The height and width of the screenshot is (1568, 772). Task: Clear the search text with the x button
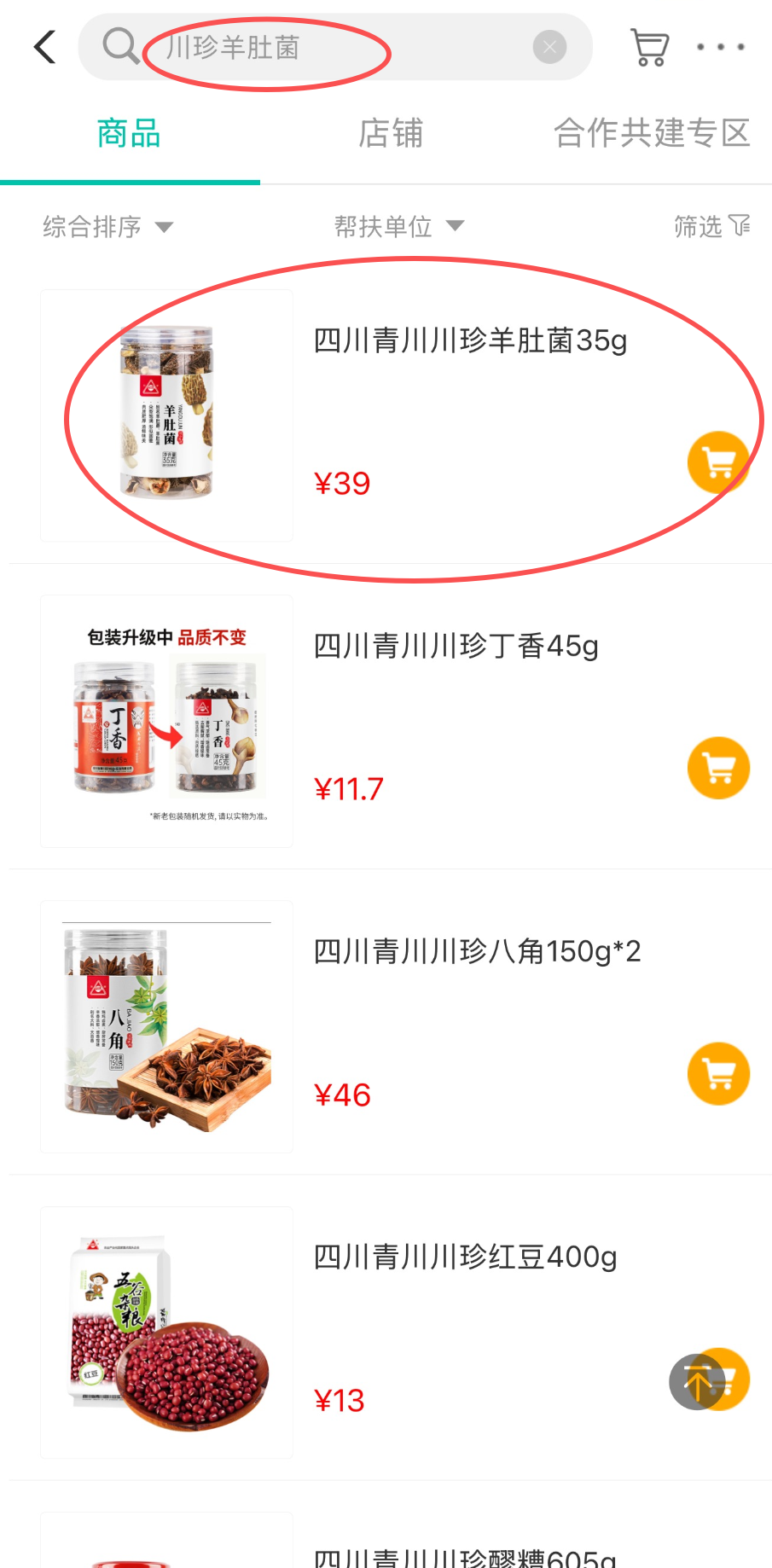(x=549, y=47)
